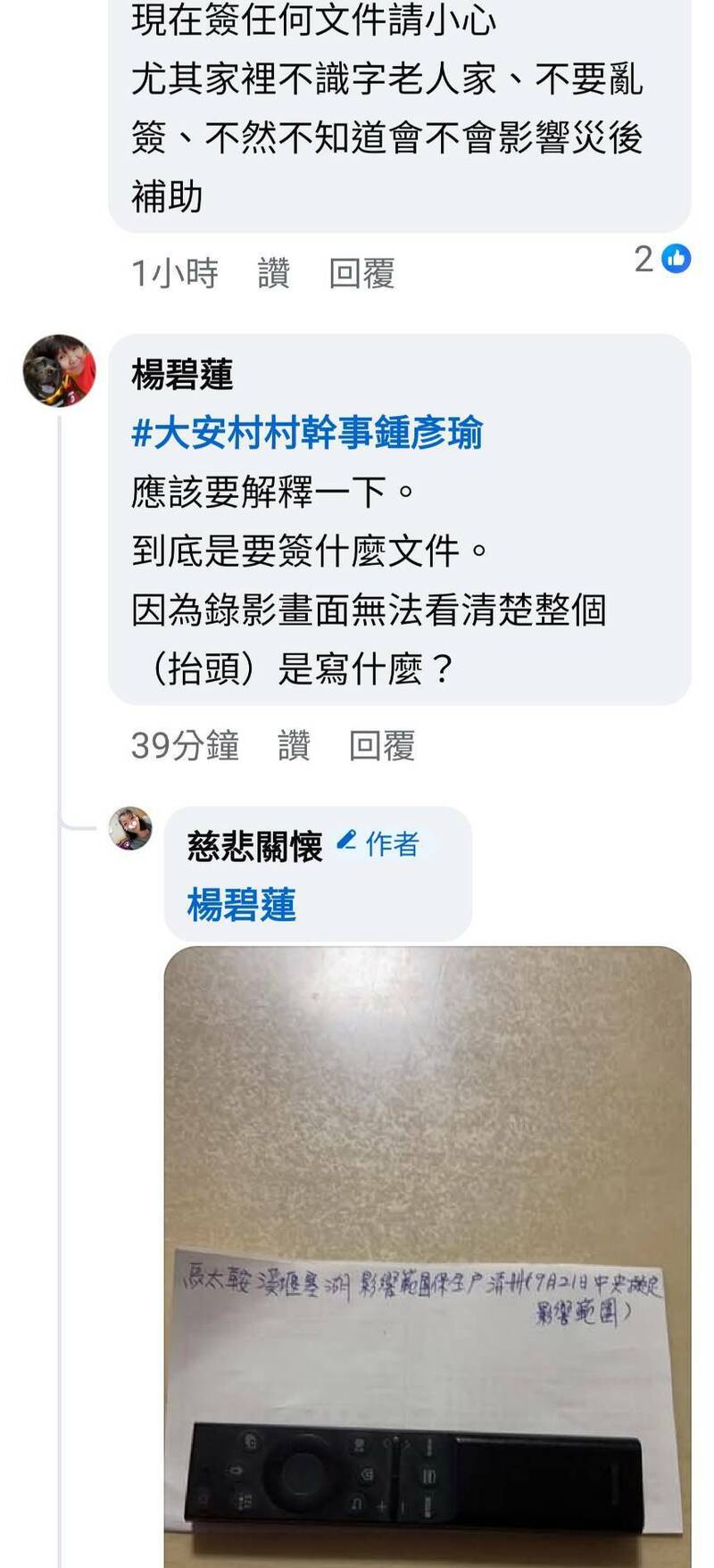The height and width of the screenshot is (1568, 714).
Task: Enlarge the attached photo in 慈悲關懷's reply
Action: [x=427, y=1249]
